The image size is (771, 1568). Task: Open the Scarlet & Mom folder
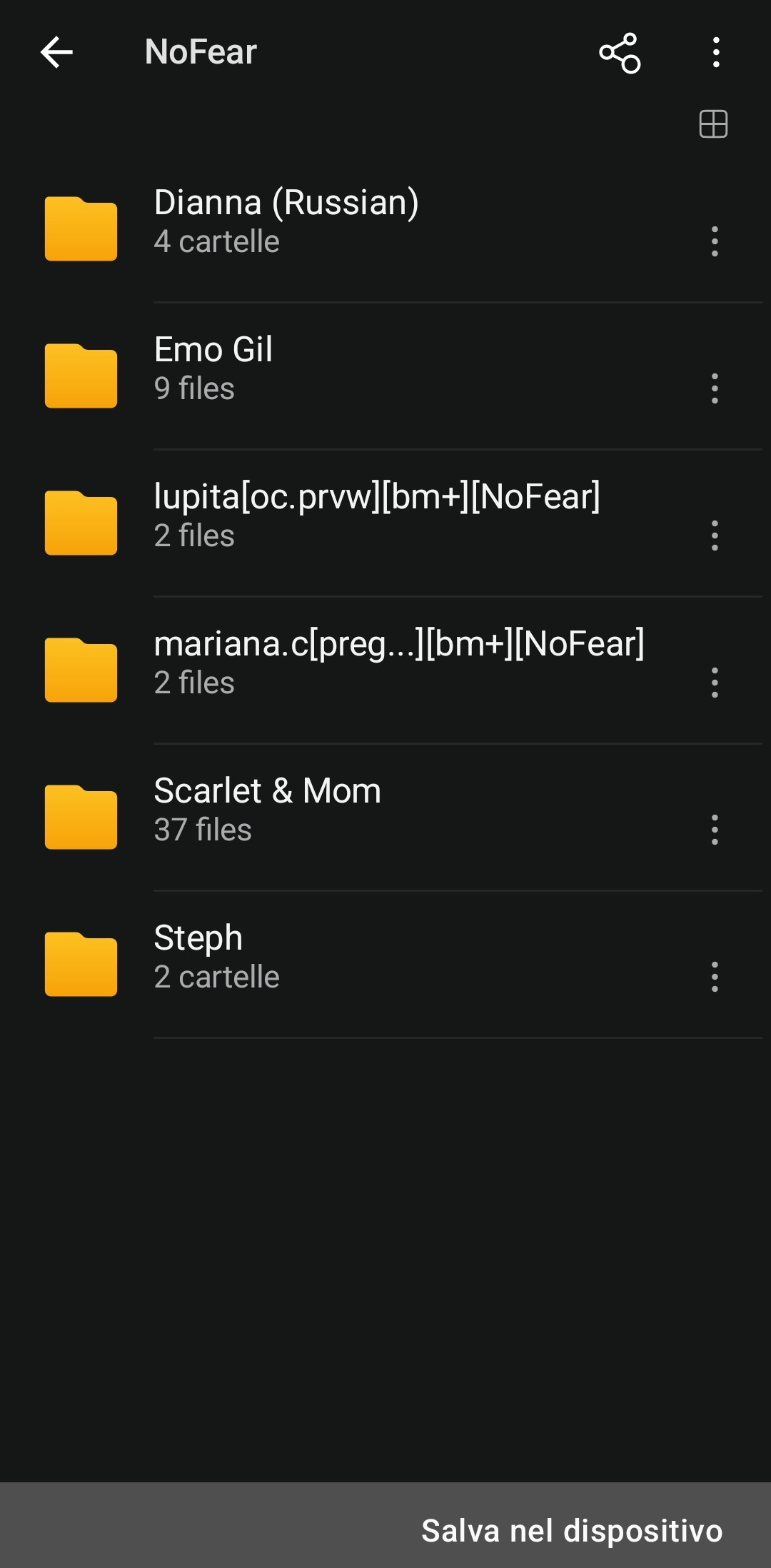point(385,817)
